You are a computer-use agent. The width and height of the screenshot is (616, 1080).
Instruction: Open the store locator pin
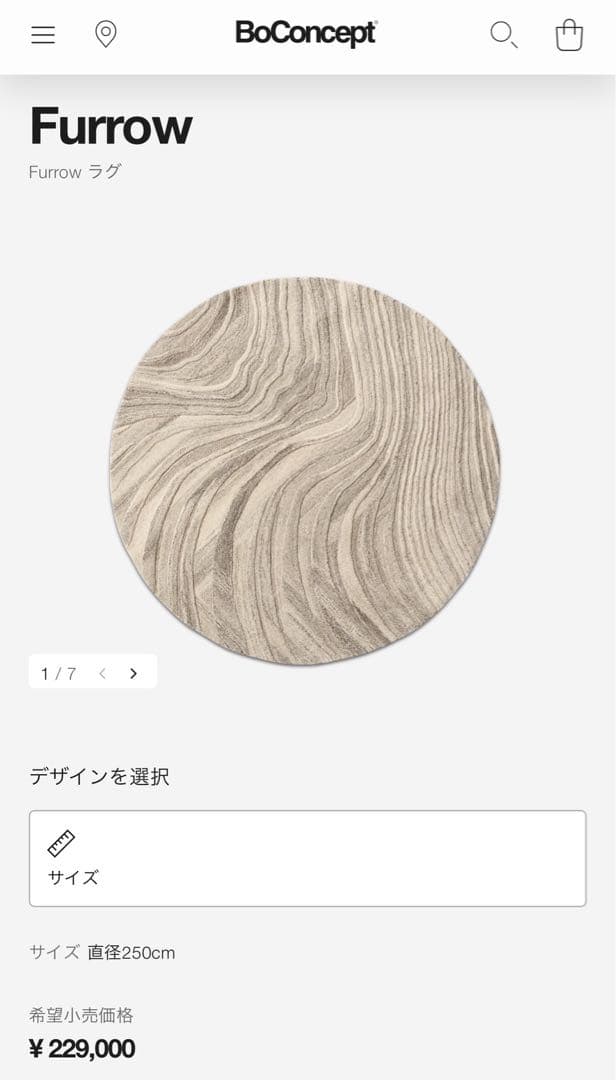pos(106,35)
